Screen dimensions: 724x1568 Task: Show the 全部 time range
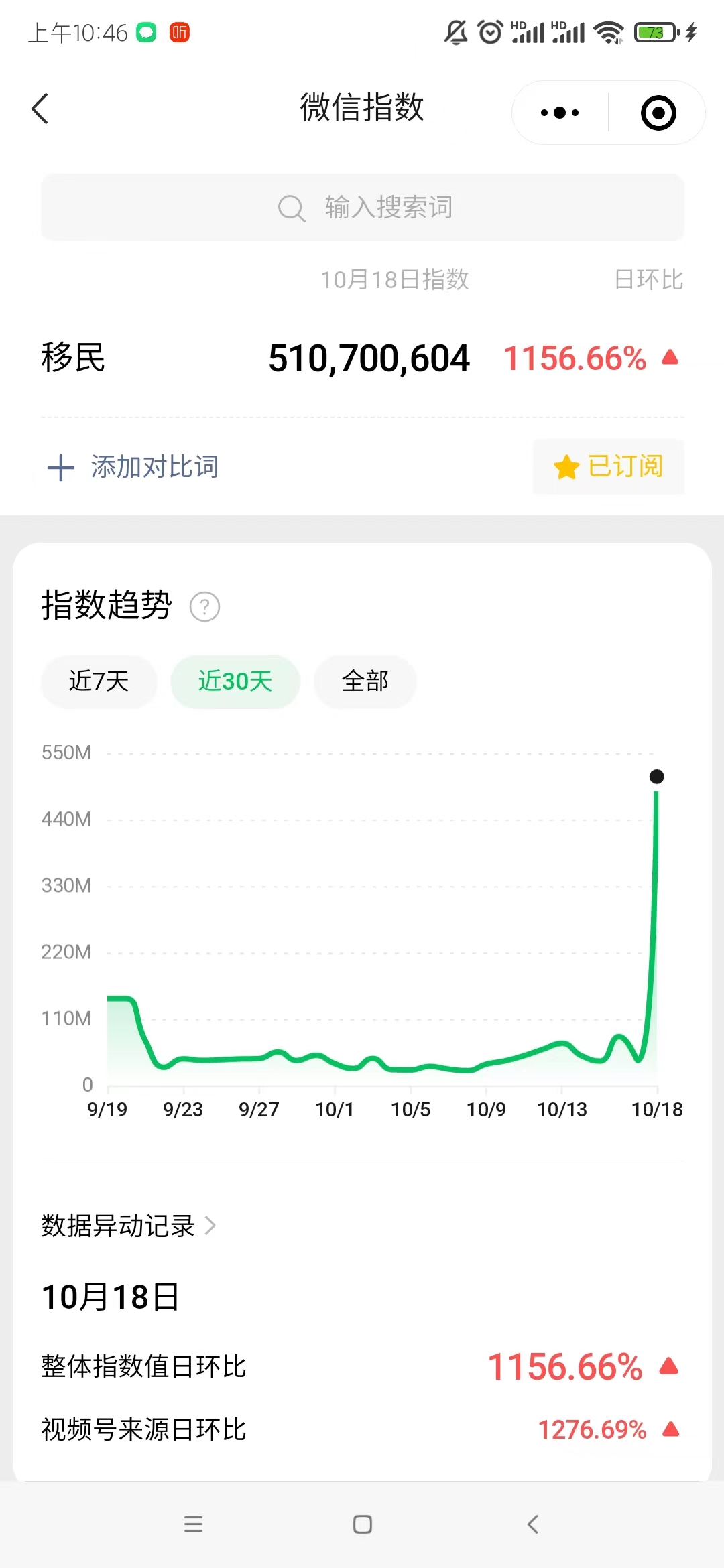pos(365,681)
